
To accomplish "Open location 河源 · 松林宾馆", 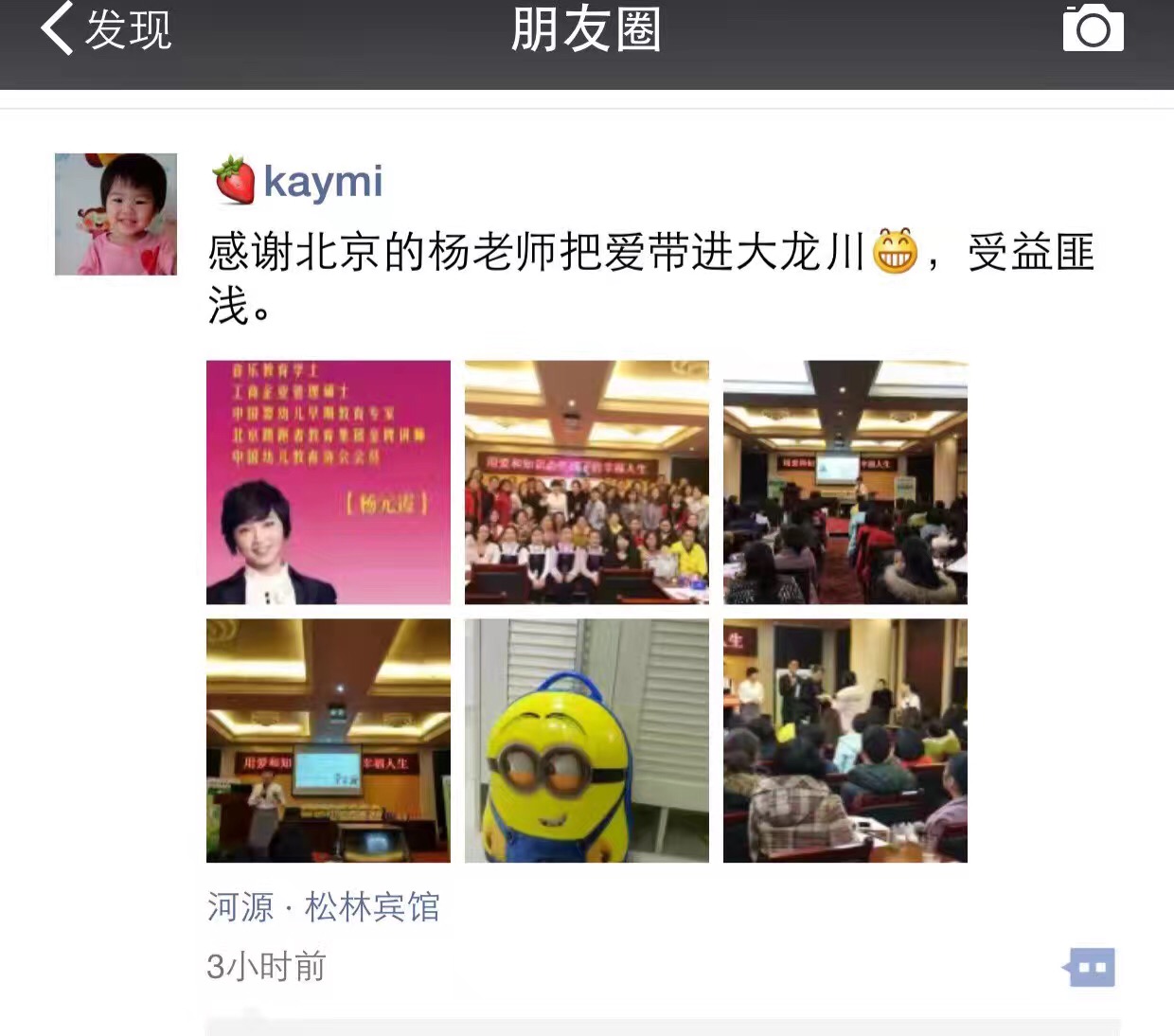I will 324,907.
